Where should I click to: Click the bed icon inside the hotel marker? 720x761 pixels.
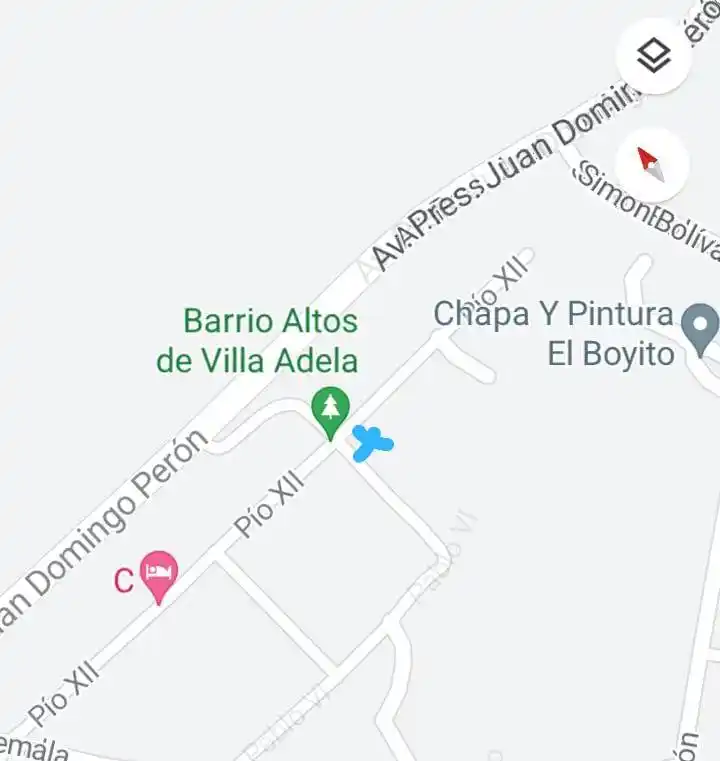coord(158,574)
